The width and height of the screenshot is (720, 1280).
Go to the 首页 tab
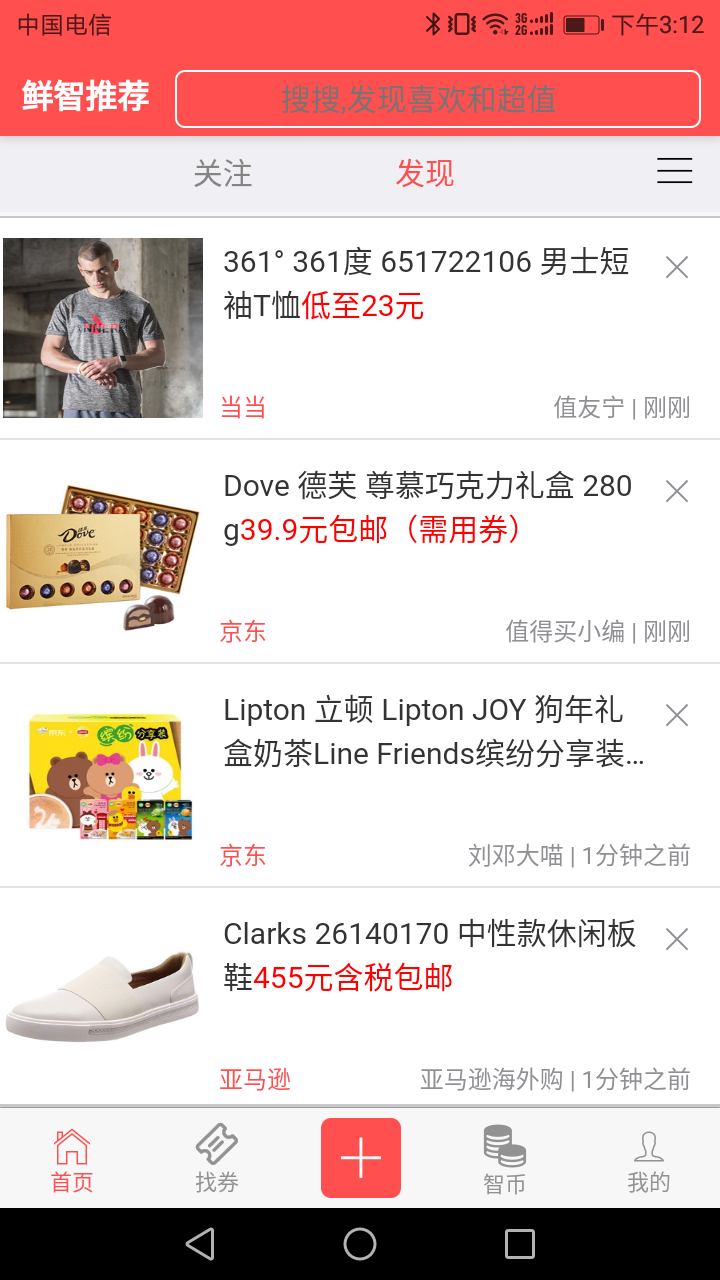pyautogui.click(x=72, y=1160)
